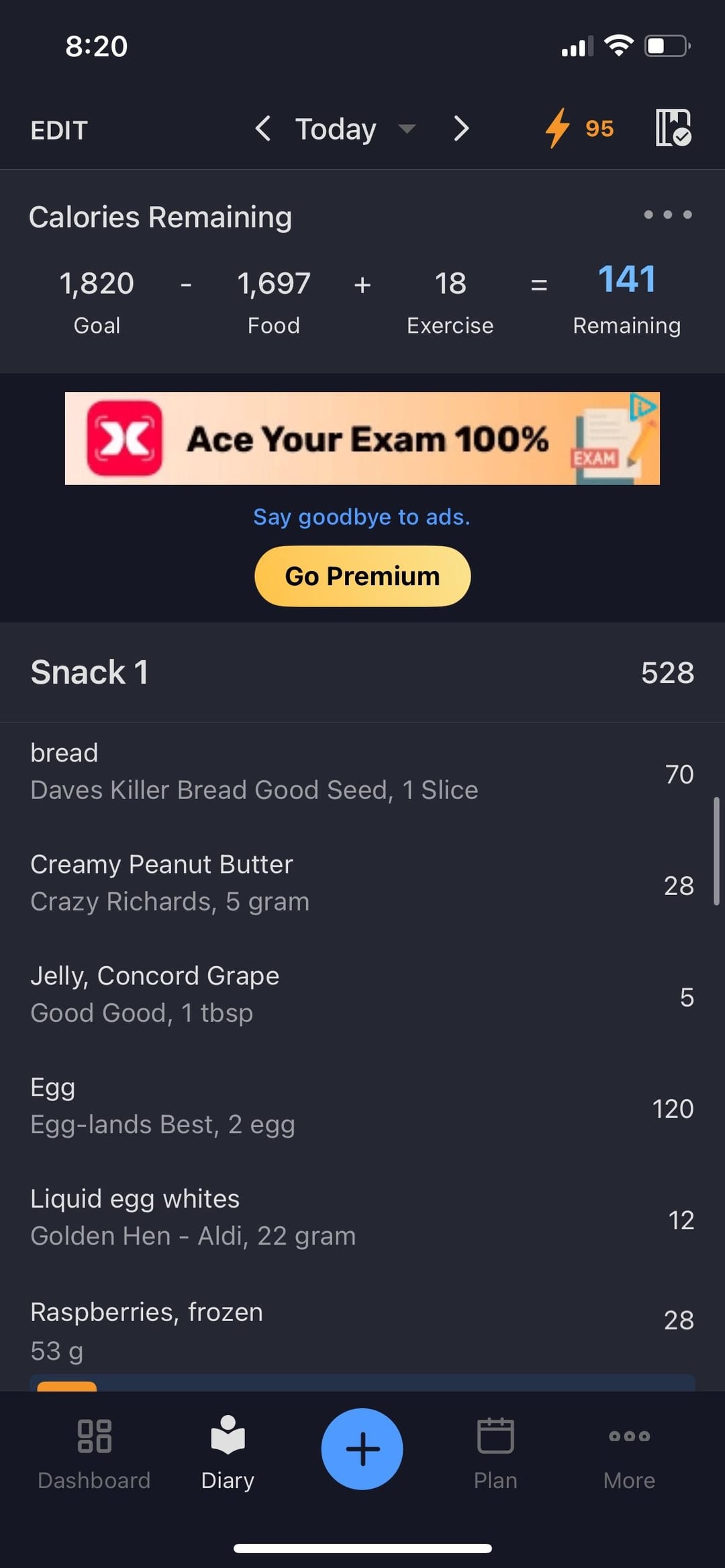The width and height of the screenshot is (725, 1568).
Task: Open the complete diary icon
Action: pos(673,128)
